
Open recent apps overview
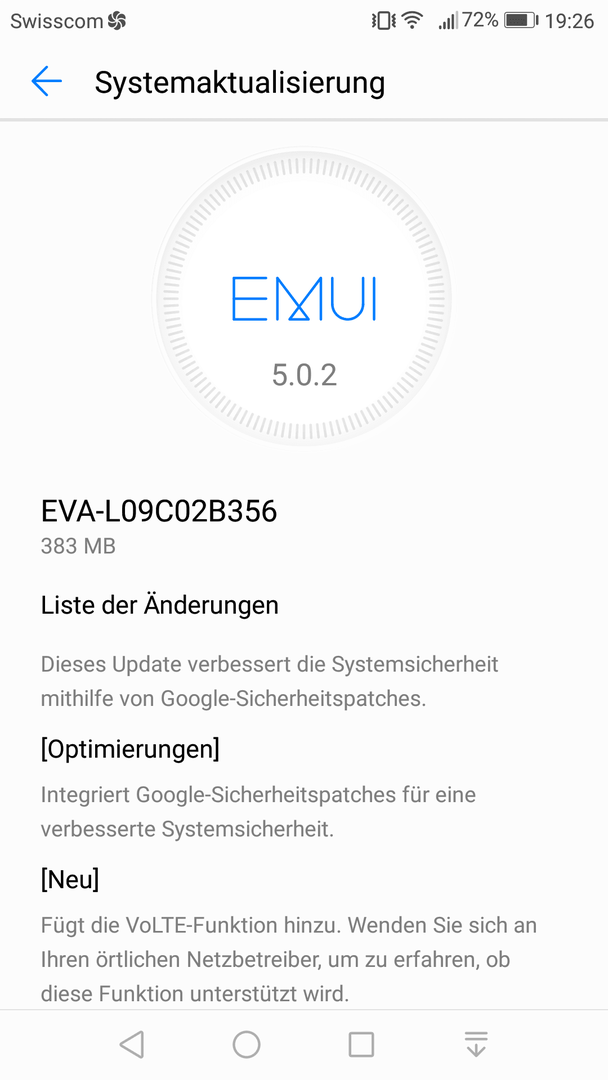pyautogui.click(x=361, y=1044)
